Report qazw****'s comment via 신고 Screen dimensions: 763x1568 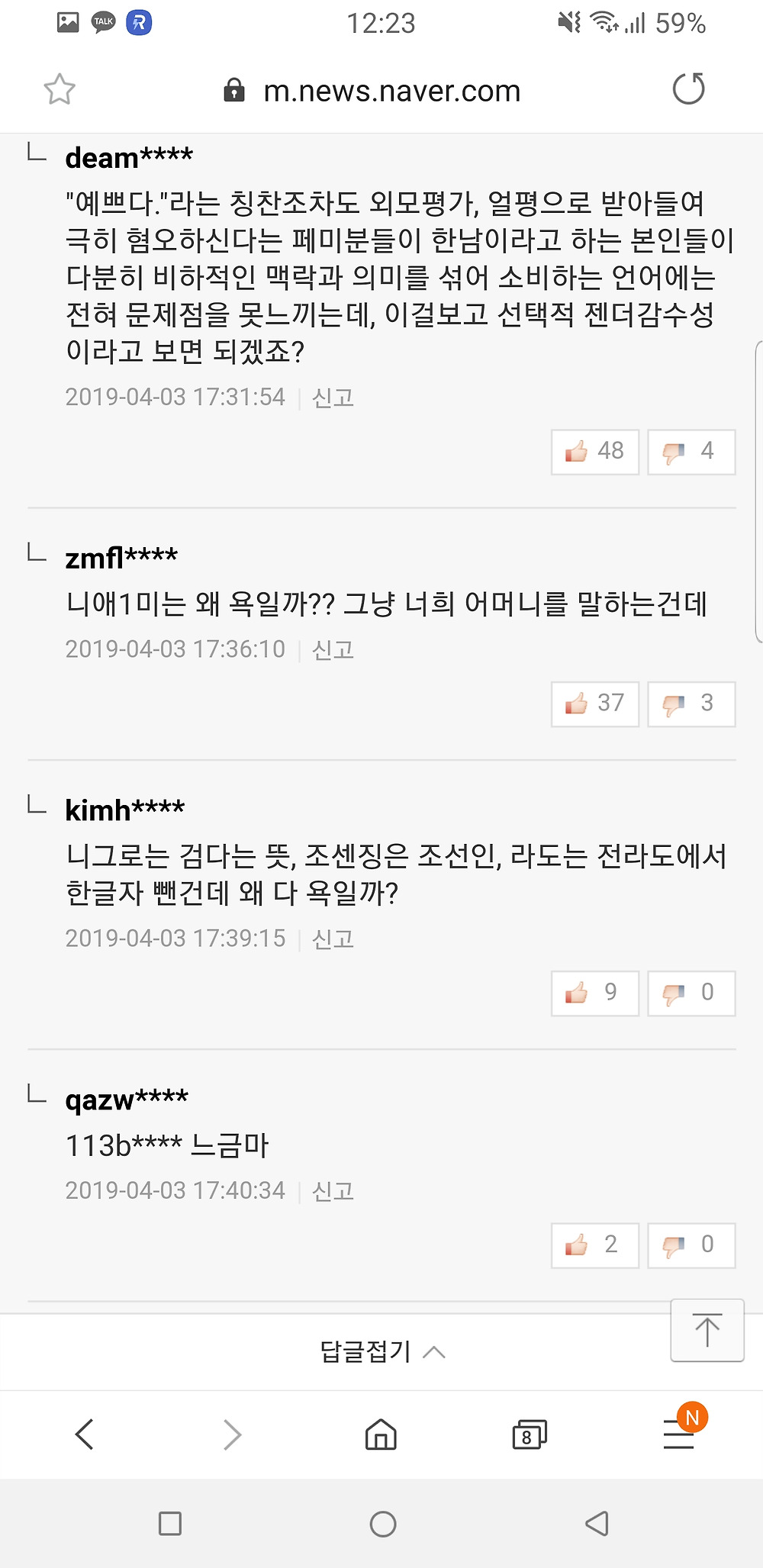[333, 1191]
